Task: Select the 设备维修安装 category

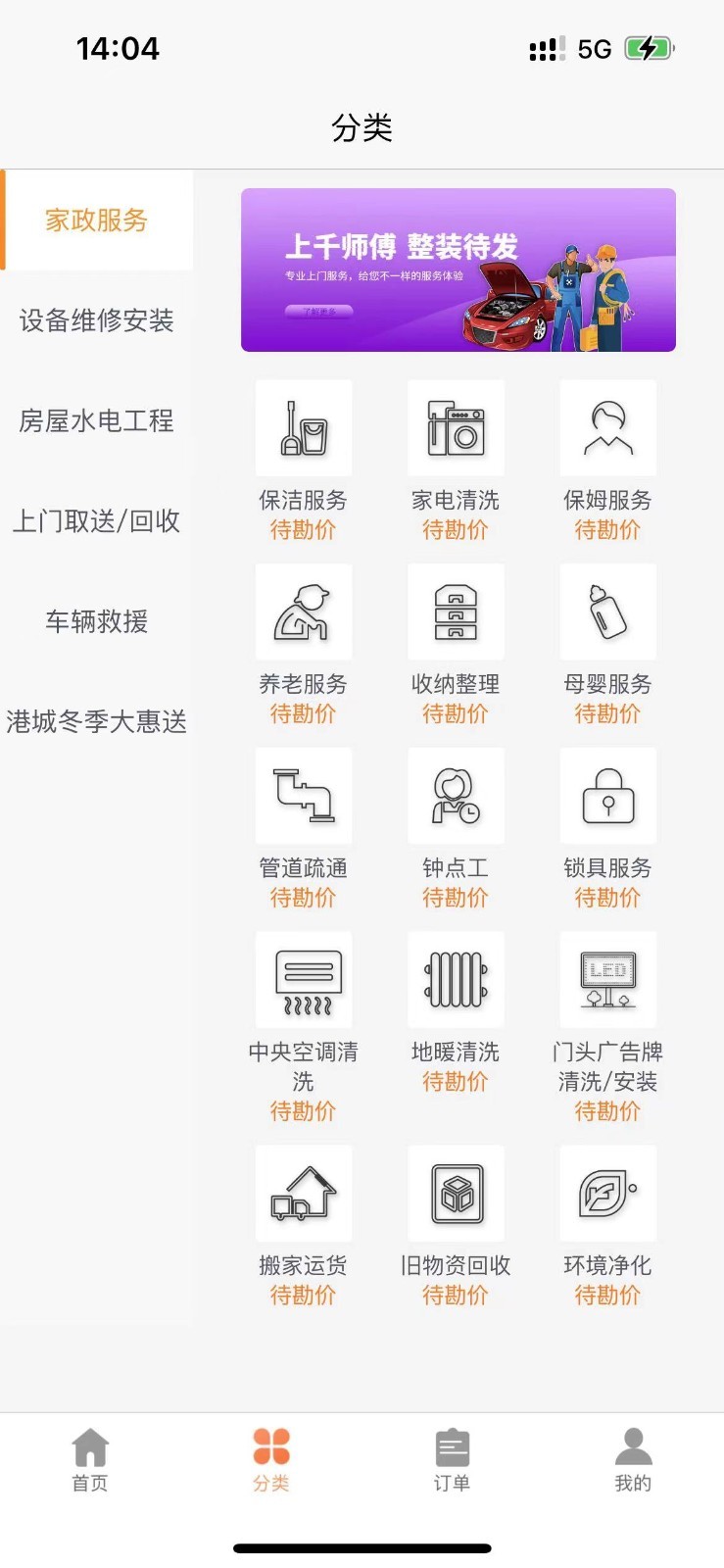Action: point(96,320)
